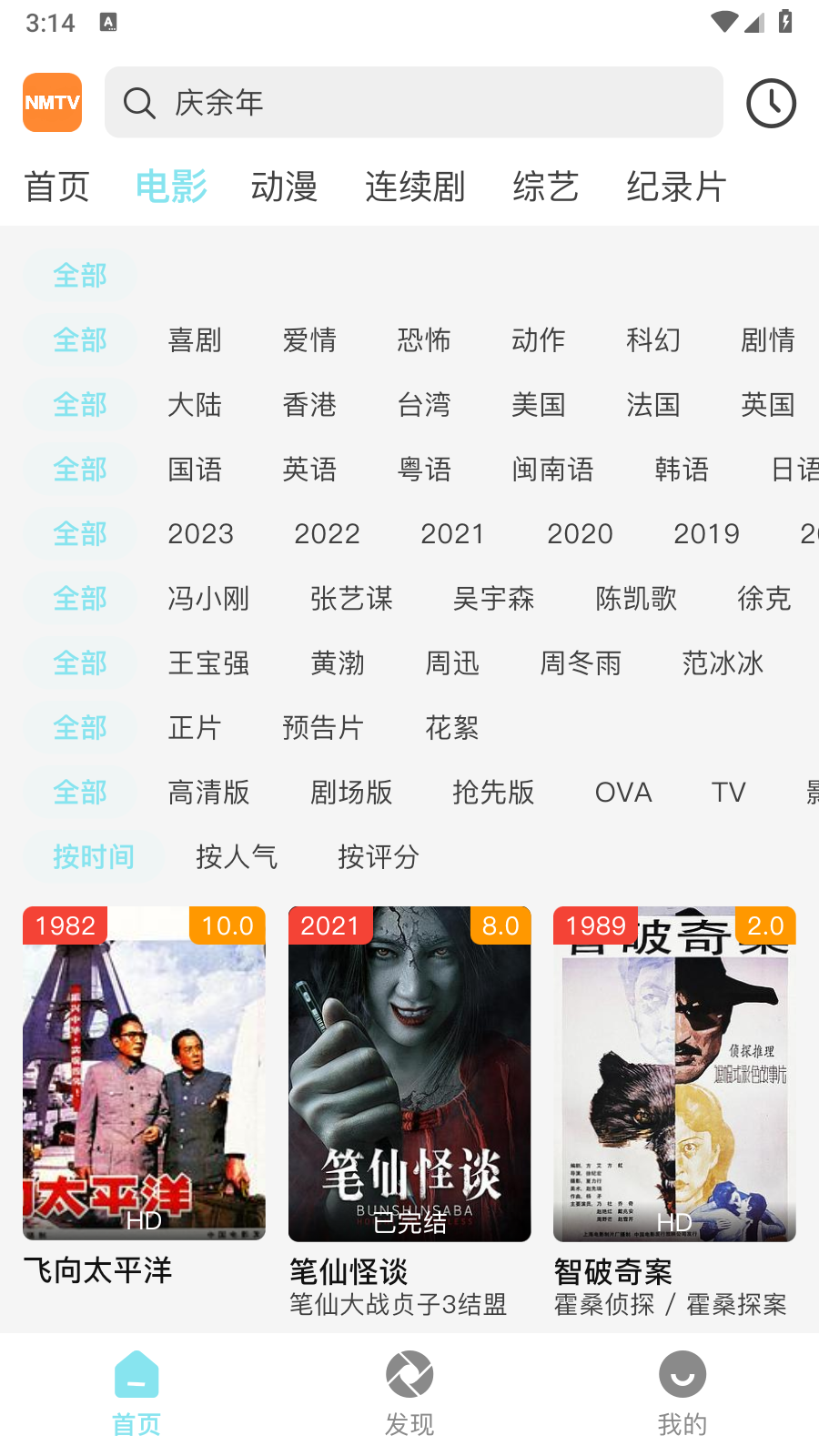The image size is (819, 1456).
Task: Open the 发现 discover icon in bottom bar
Action: pyautogui.click(x=409, y=1373)
